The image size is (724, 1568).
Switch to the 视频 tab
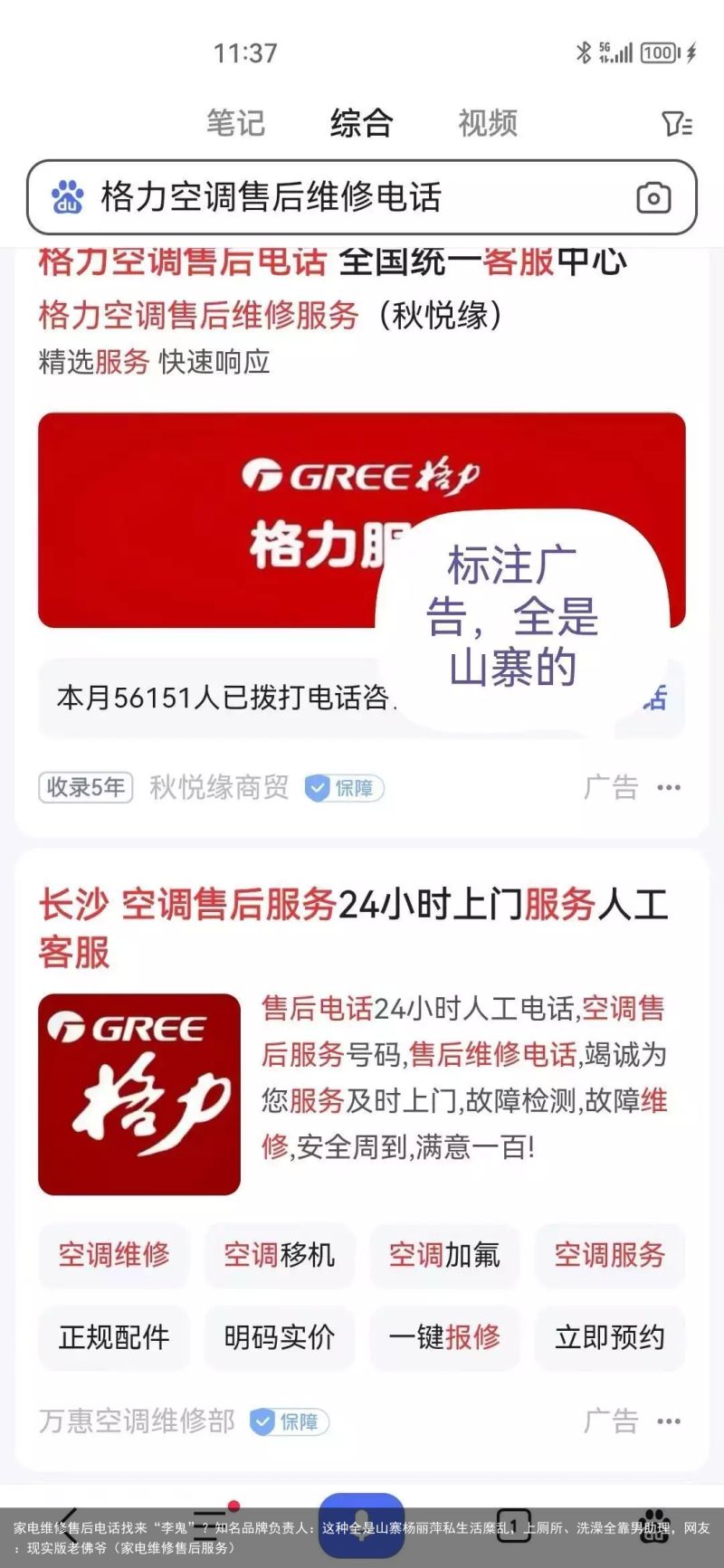tap(488, 123)
